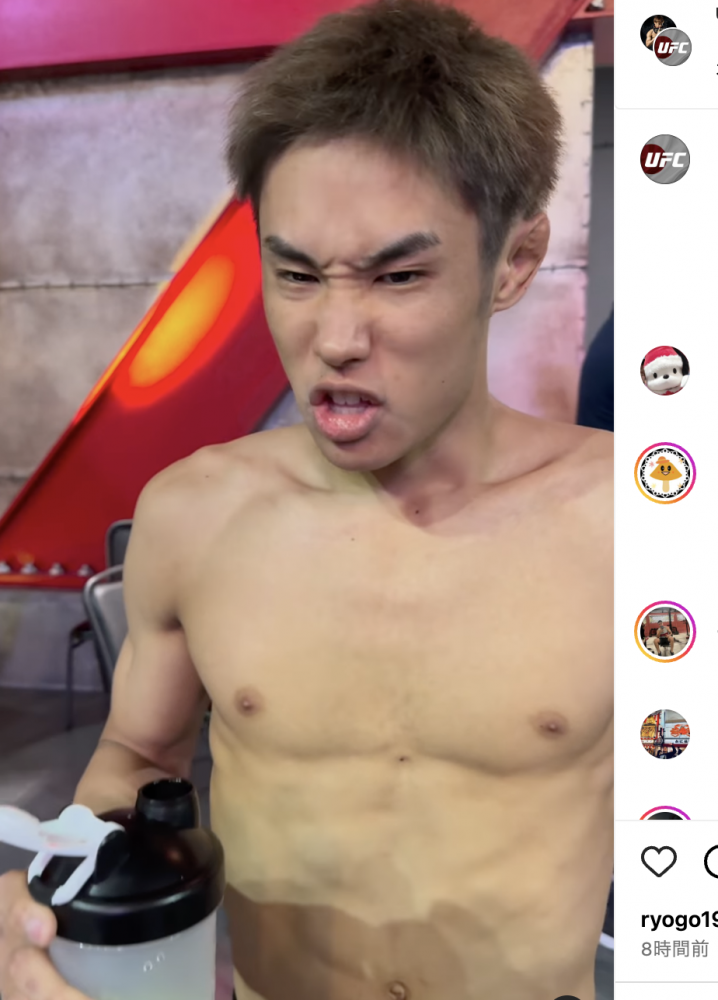Open the post author's combined avatar in header
Image resolution: width=718 pixels, height=1000 pixels.
point(665,40)
